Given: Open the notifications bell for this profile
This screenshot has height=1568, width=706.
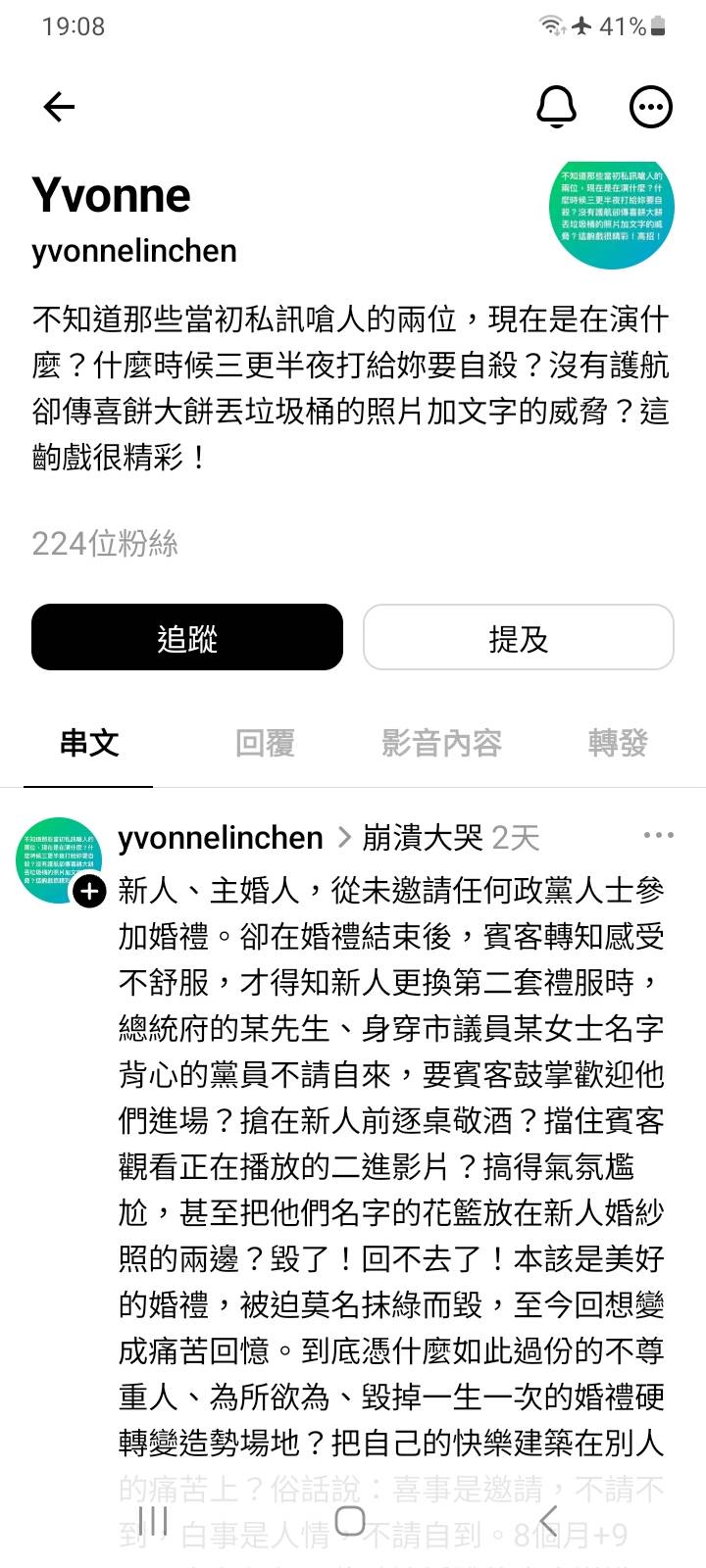Looking at the screenshot, I should coord(556,106).
